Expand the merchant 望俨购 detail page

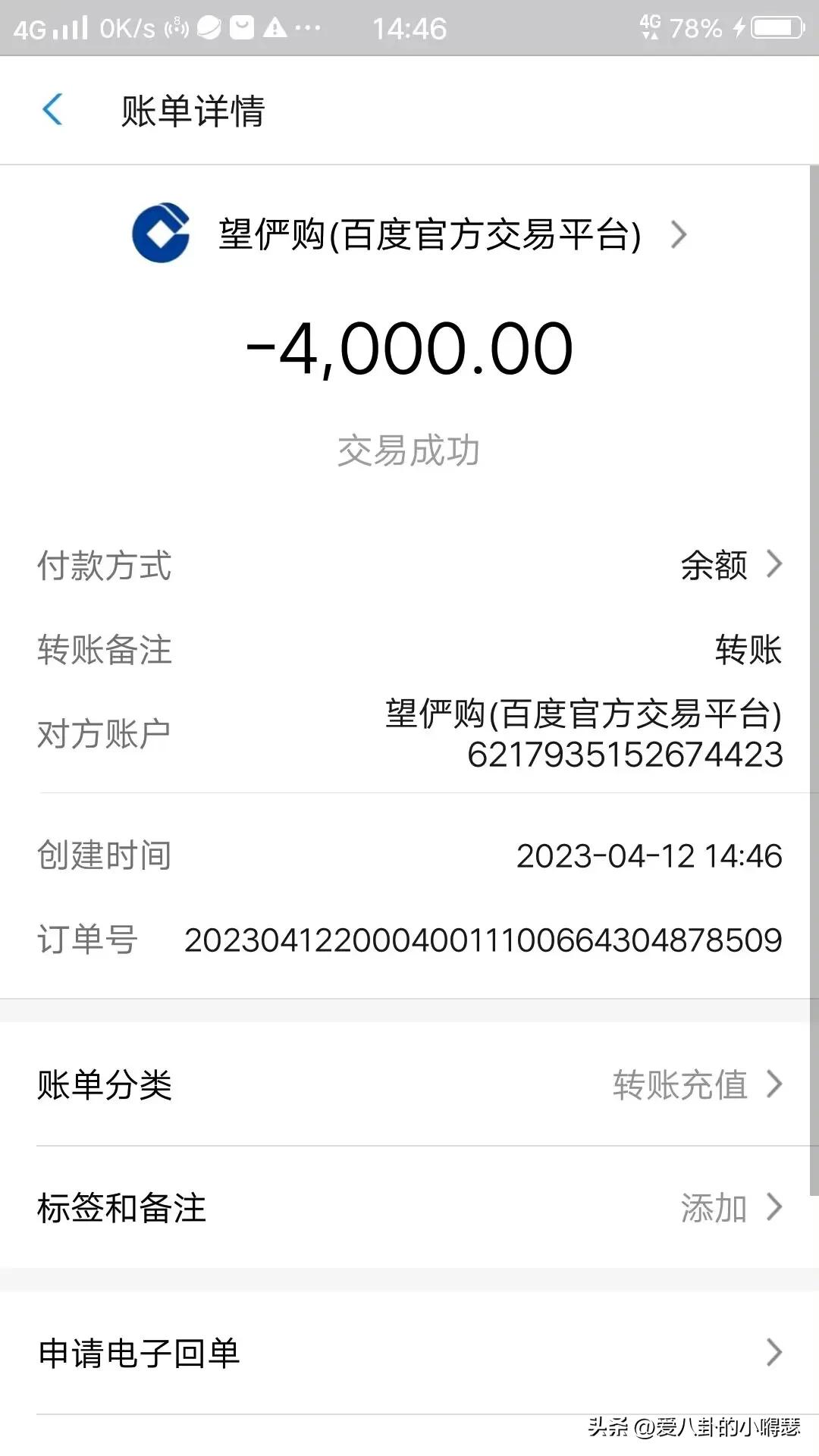(679, 235)
